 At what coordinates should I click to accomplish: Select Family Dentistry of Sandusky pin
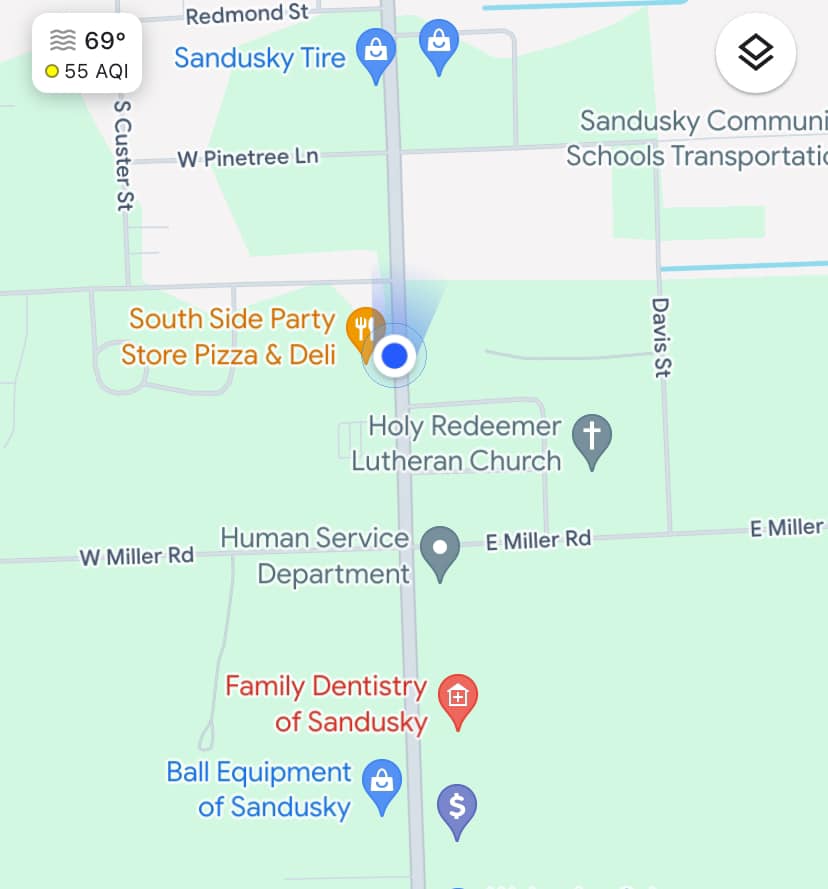[458, 696]
